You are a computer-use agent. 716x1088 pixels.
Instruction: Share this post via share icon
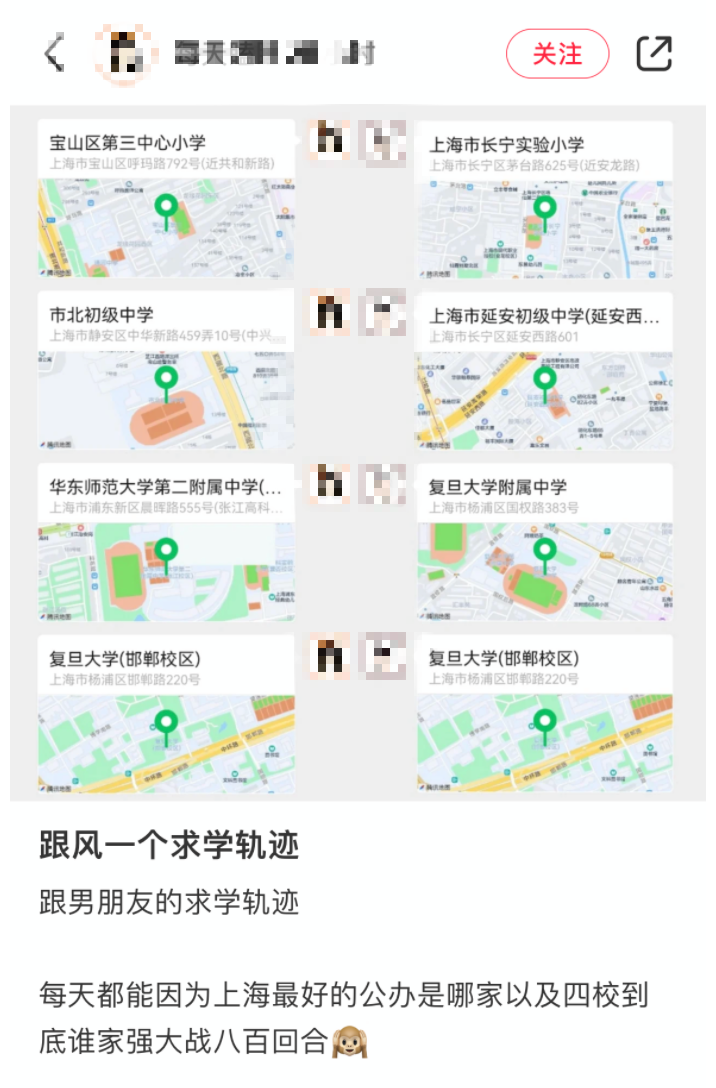click(655, 54)
